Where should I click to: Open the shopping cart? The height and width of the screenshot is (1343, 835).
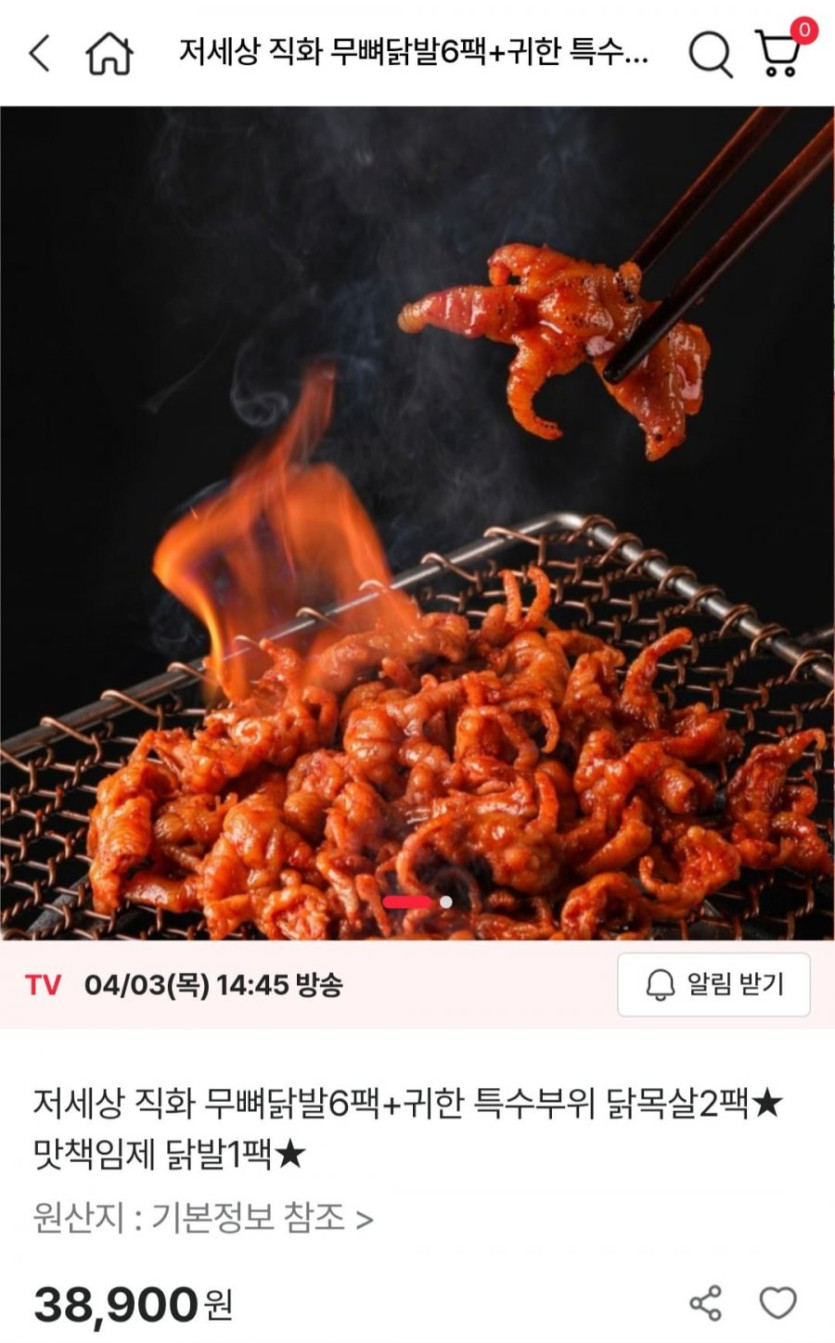[780, 53]
